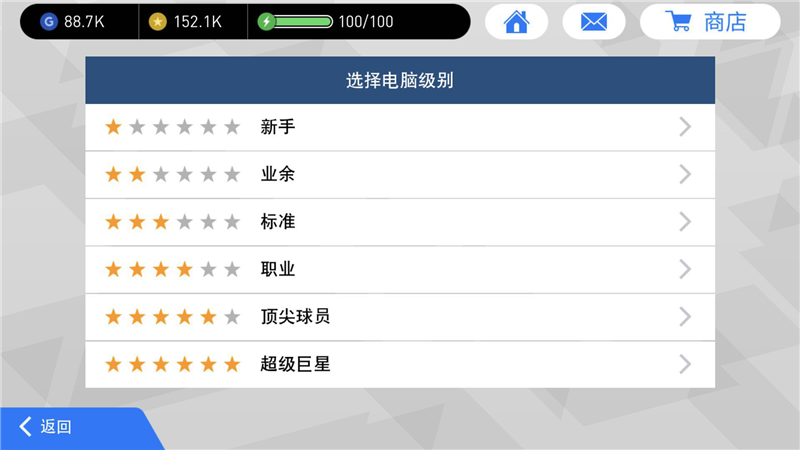The width and height of the screenshot is (800, 450).
Task: Choose the 顶尖球员 five-star level
Action: [400, 317]
